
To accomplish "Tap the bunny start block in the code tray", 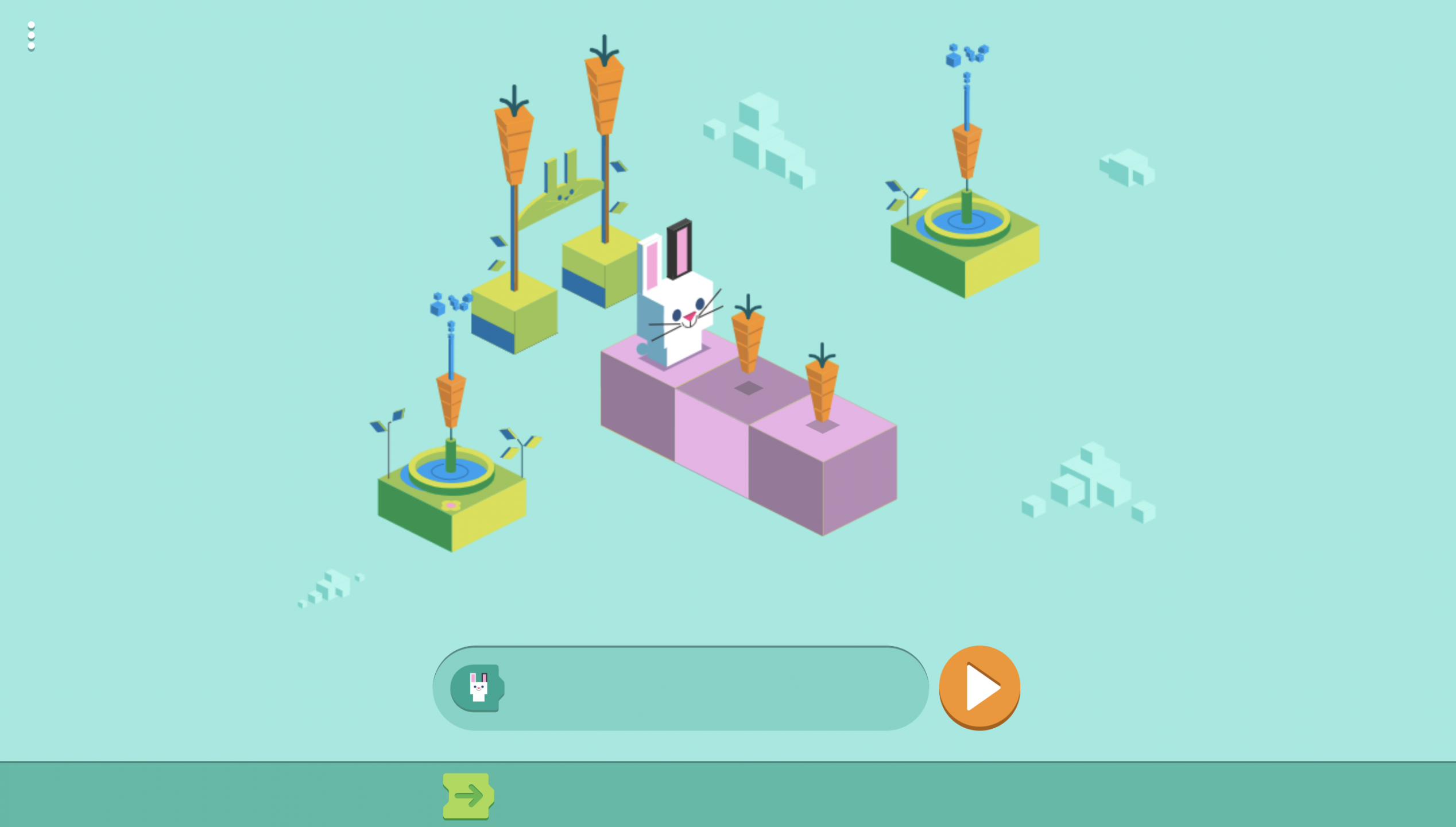I will (477, 687).
